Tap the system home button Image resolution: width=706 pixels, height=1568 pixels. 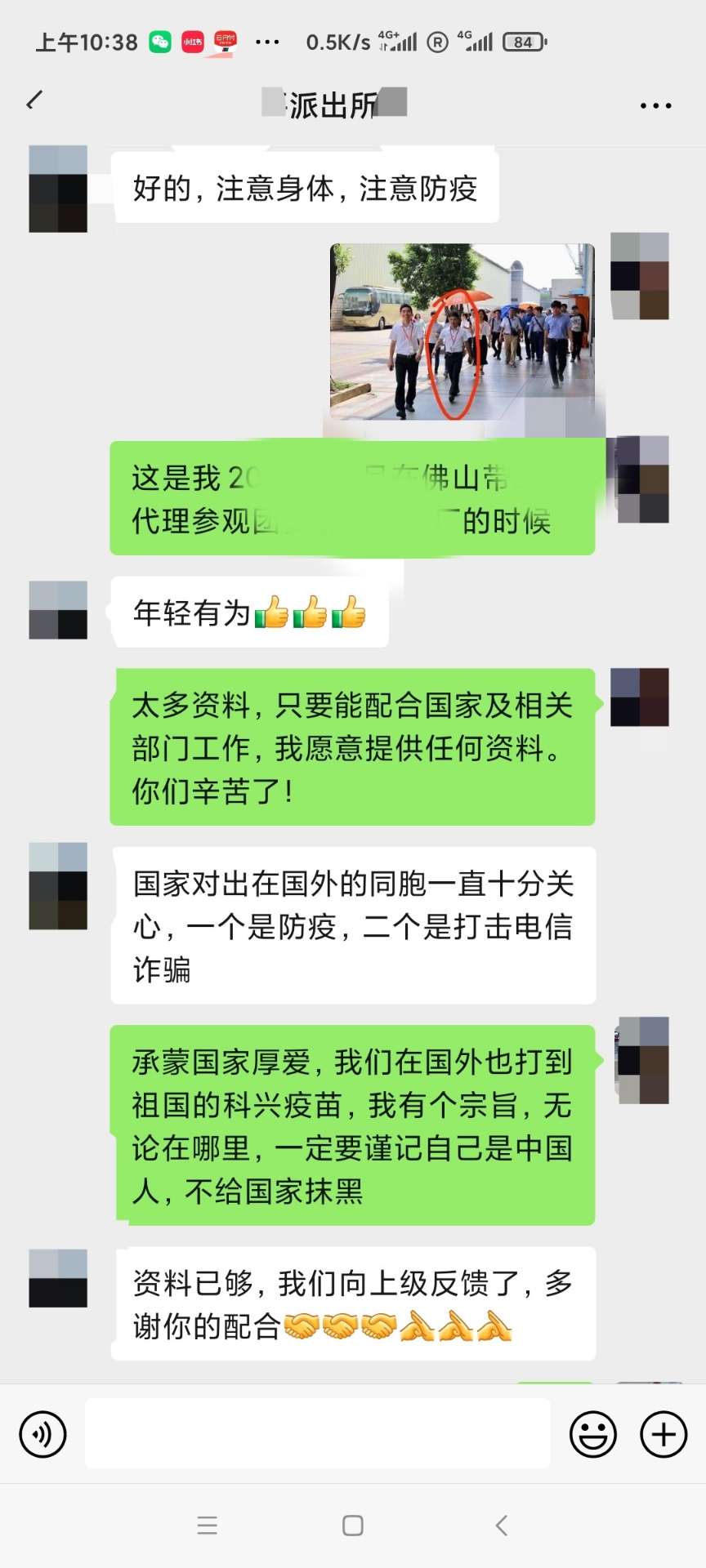click(353, 1525)
